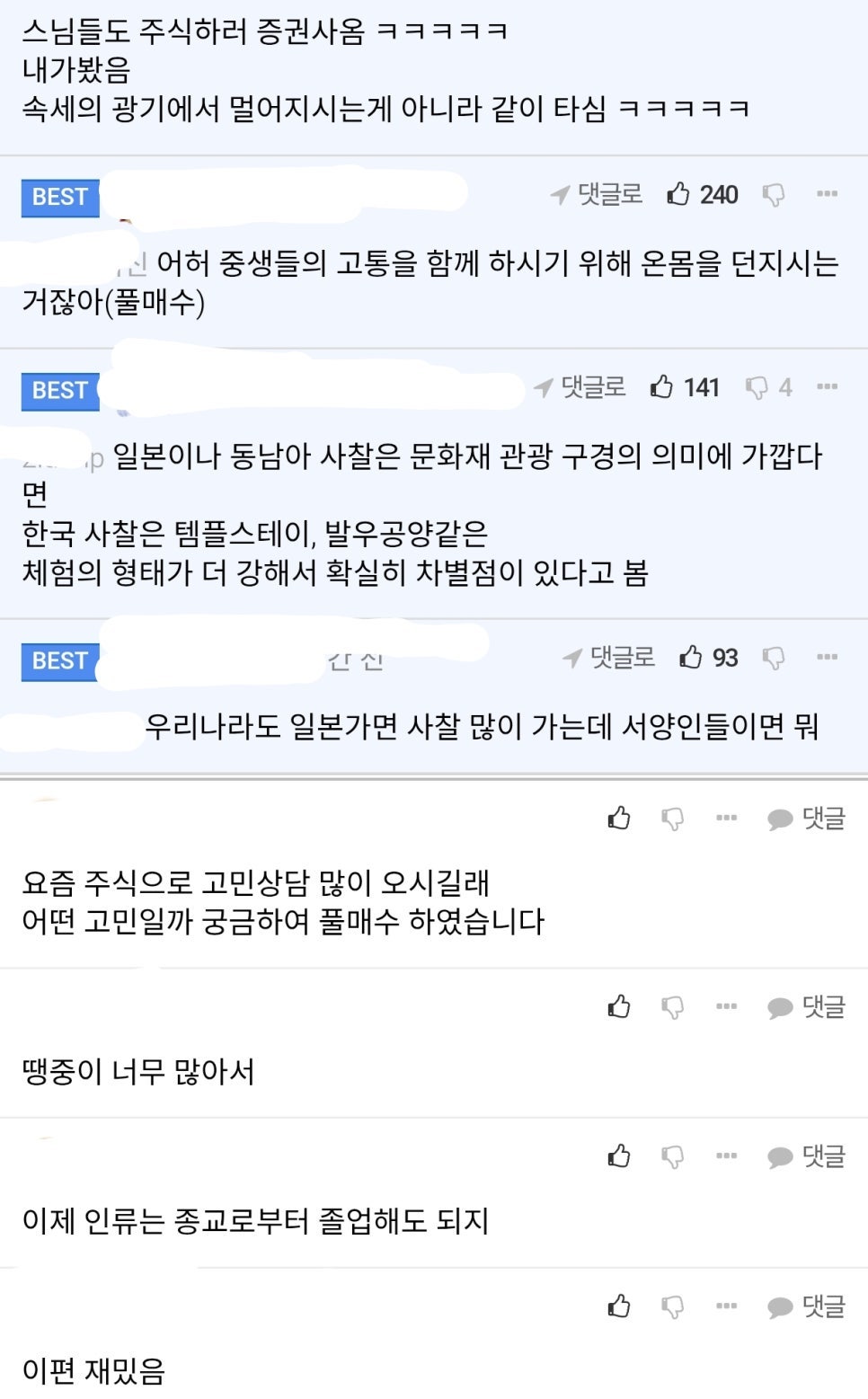Open more options for the comment '이편 재밌음'
The width and height of the screenshot is (868, 1399).
coord(726,1306)
